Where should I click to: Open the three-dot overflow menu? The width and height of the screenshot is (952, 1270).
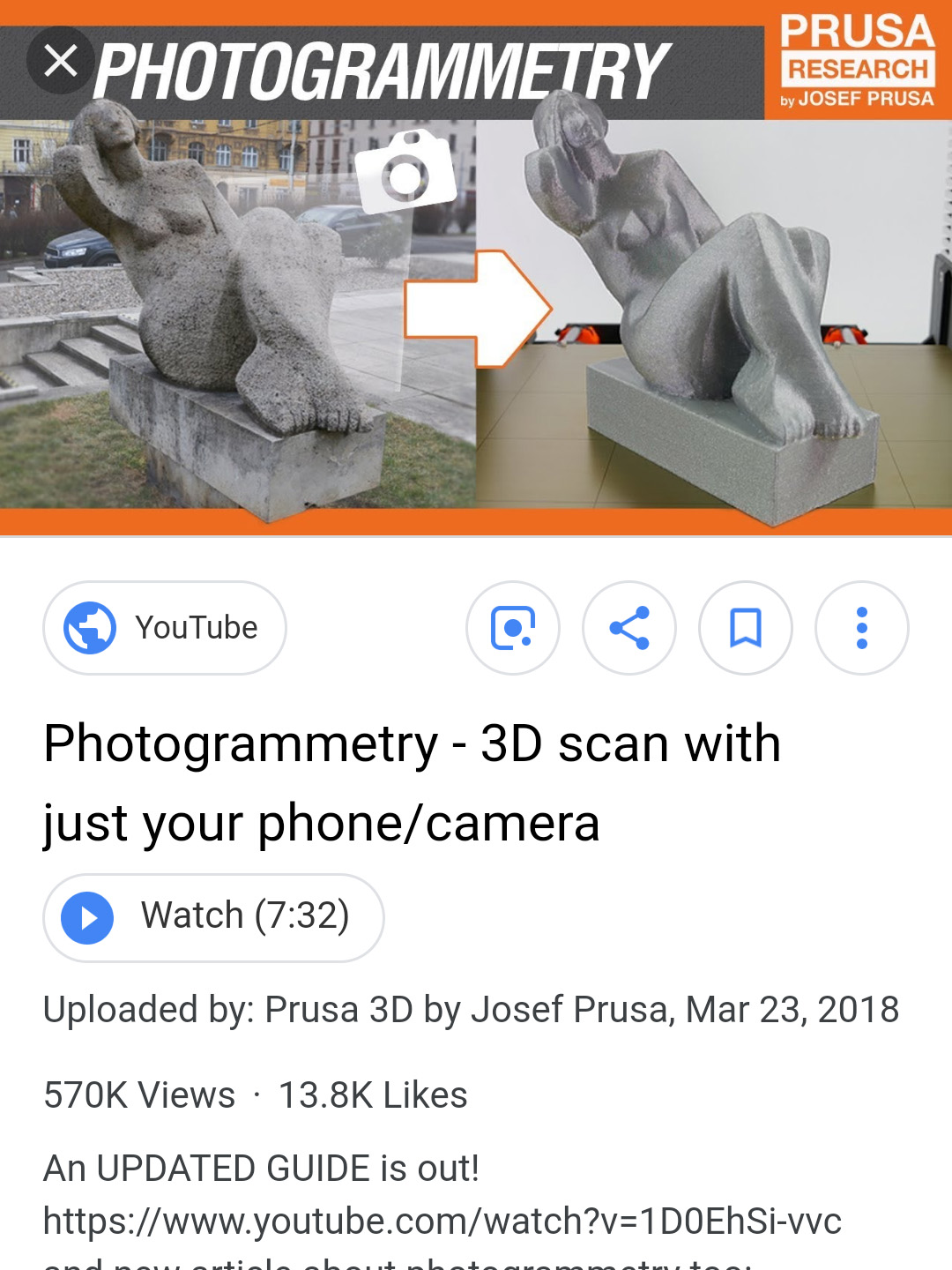861,628
